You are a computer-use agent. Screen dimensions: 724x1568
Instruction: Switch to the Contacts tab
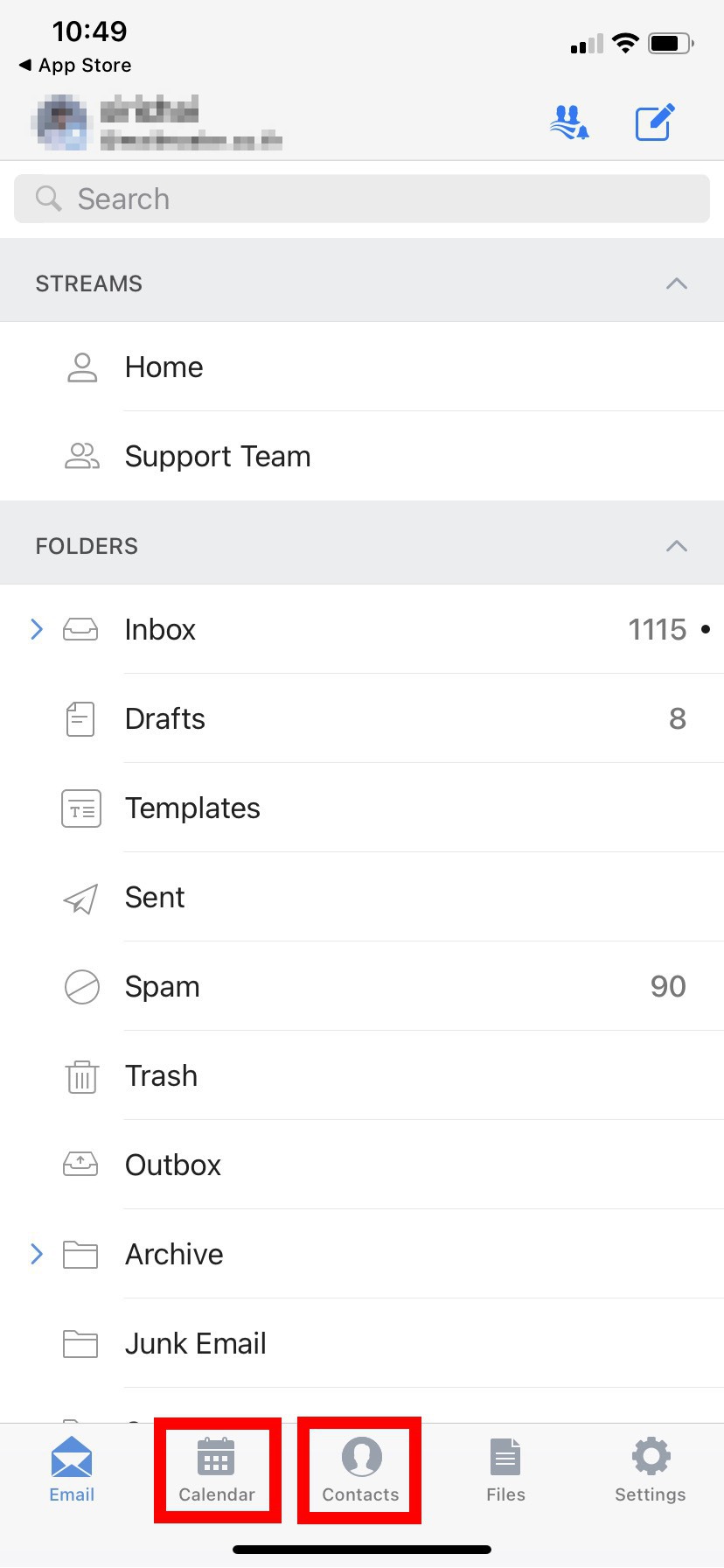pyautogui.click(x=360, y=1470)
